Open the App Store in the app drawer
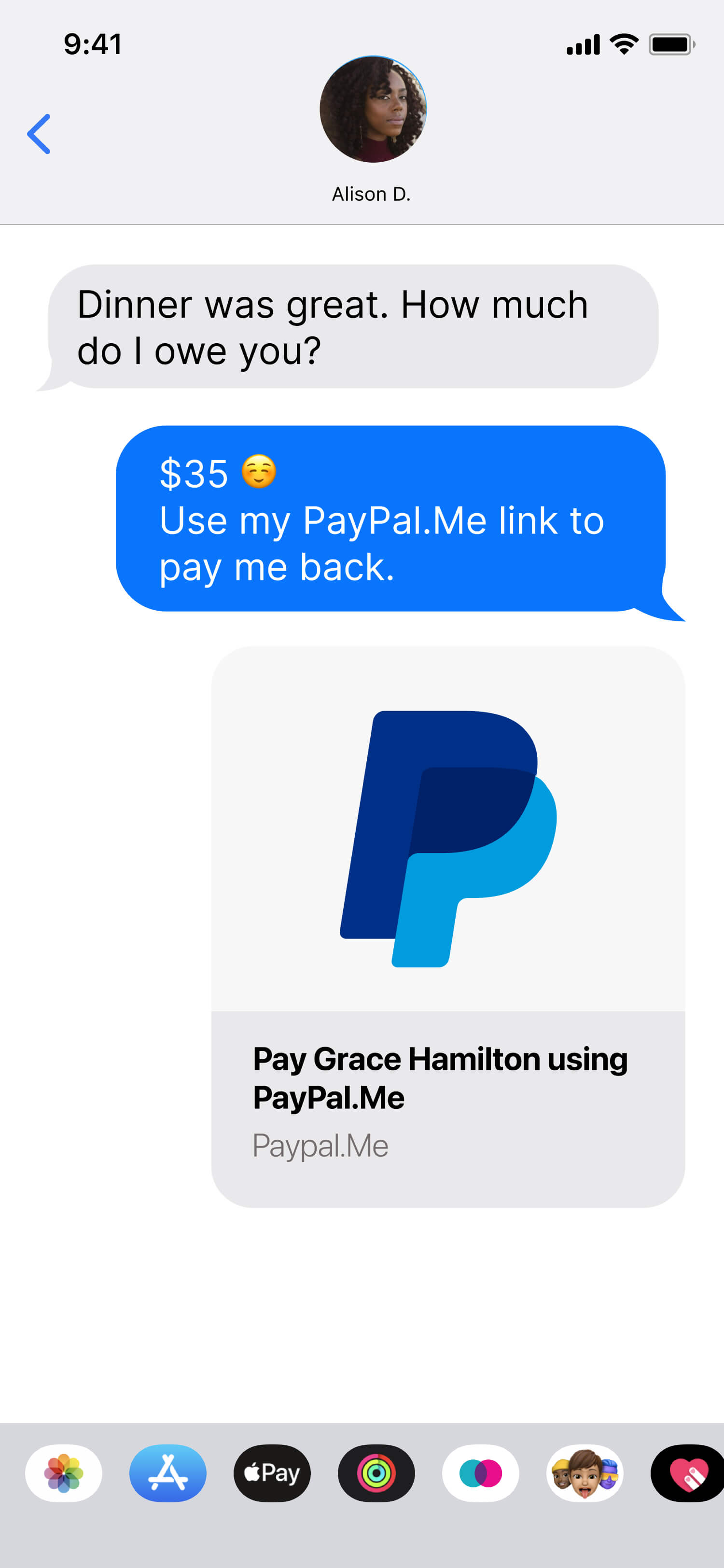Image resolution: width=724 pixels, height=1568 pixels. [168, 1473]
